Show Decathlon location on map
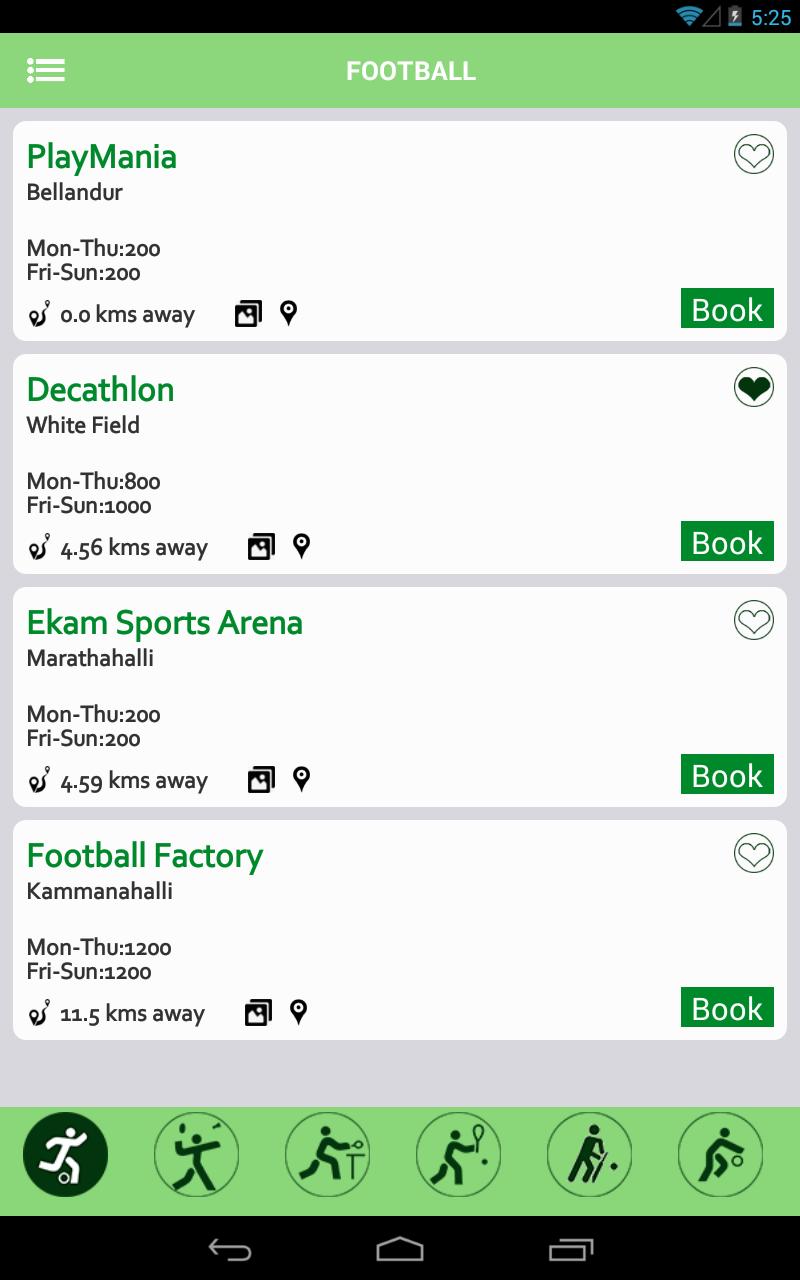Screen dimensions: 800x1280 [x=302, y=546]
